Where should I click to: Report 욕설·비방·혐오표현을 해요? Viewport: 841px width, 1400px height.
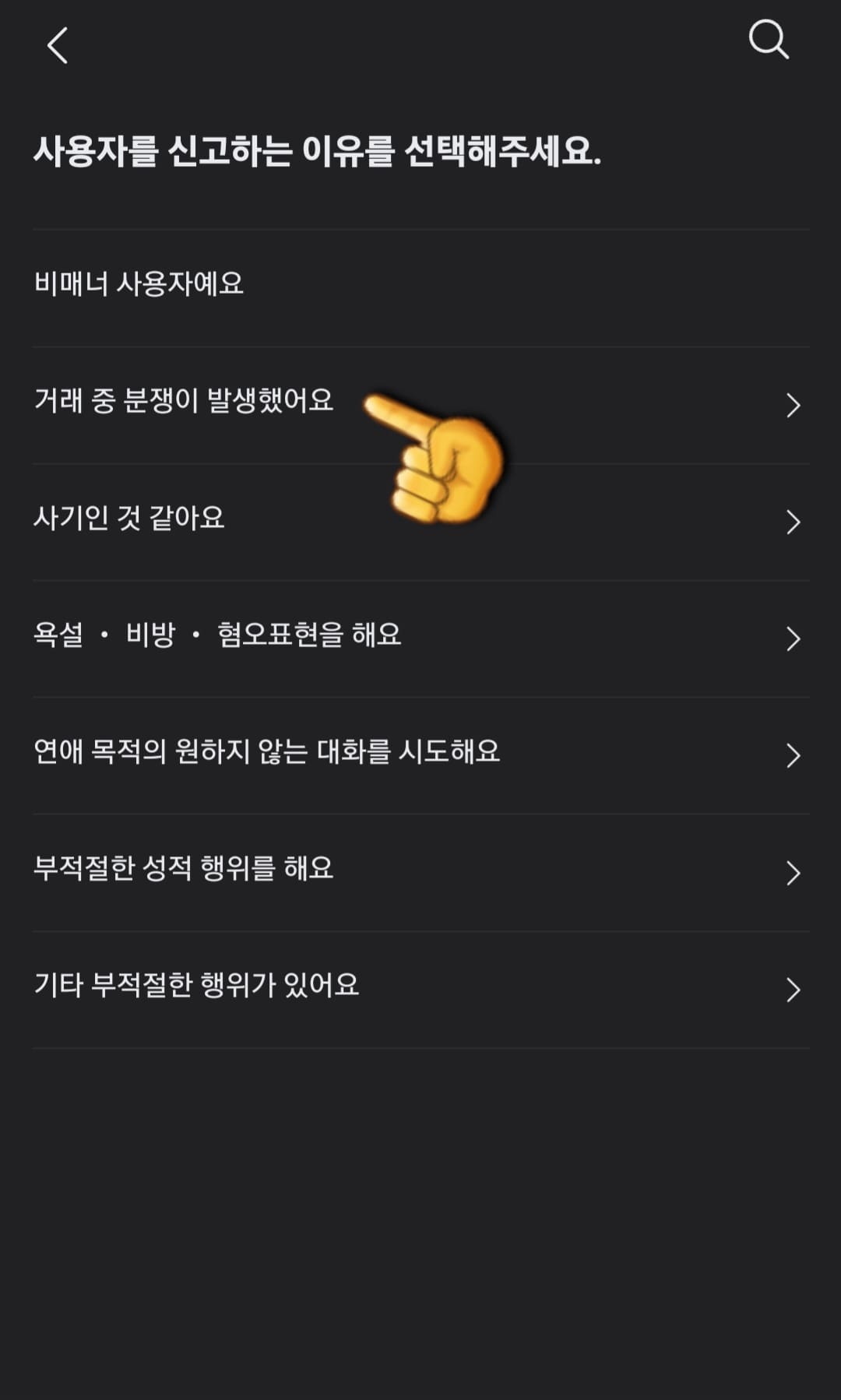[219, 636]
